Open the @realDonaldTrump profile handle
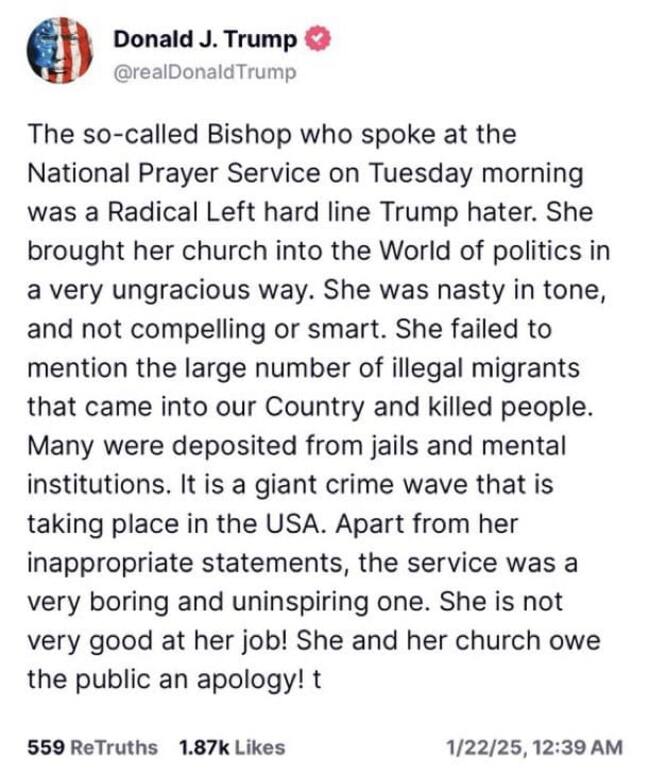The height and width of the screenshot is (776, 650). point(204,73)
